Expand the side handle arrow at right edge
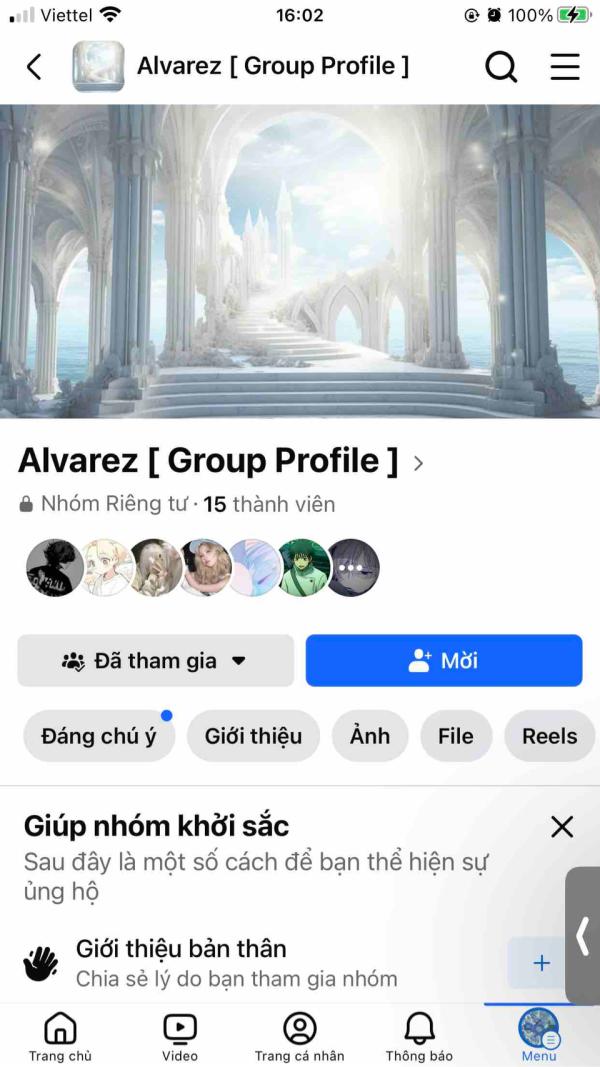This screenshot has width=600, height=1067. [583, 936]
